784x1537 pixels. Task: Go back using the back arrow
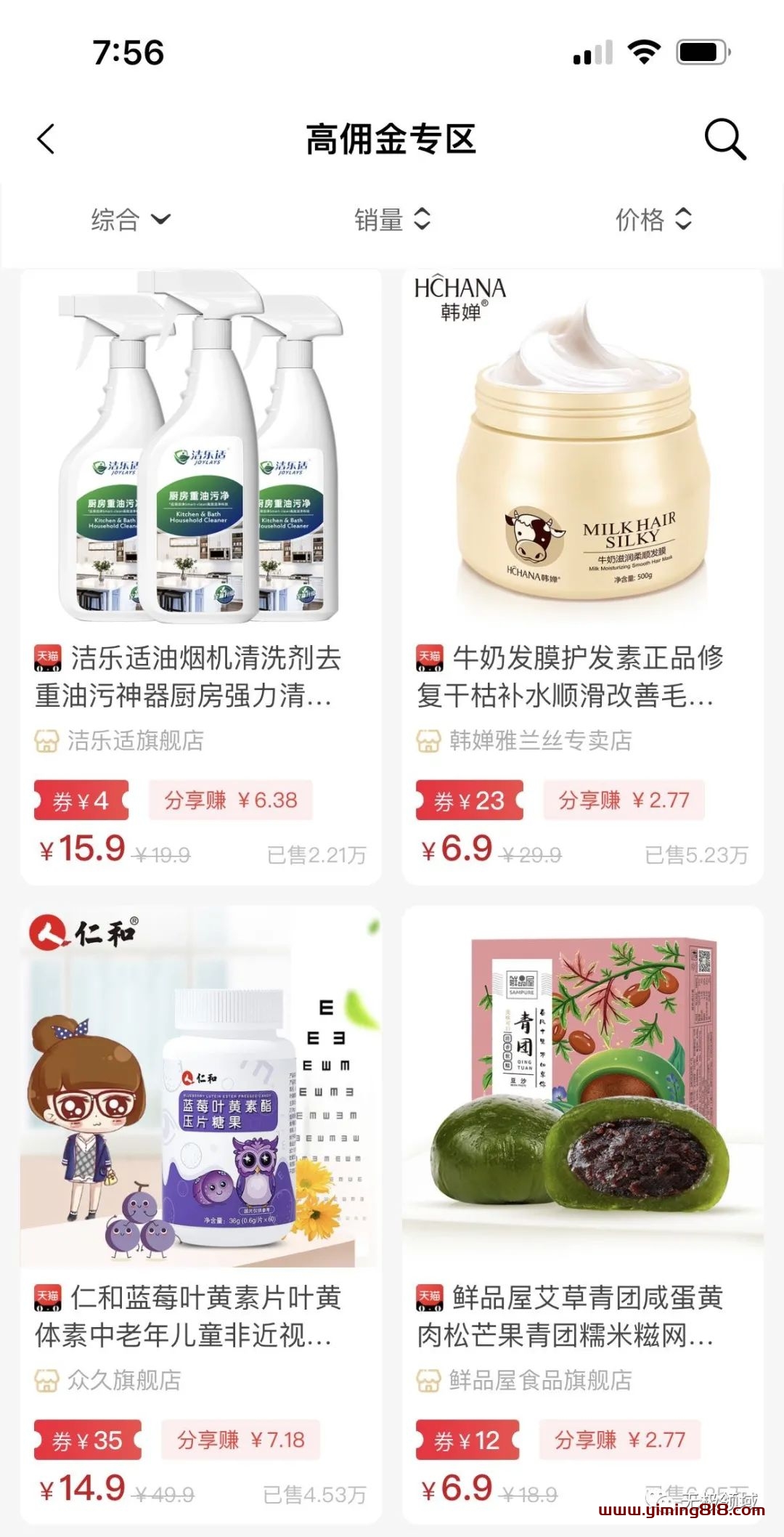(x=46, y=139)
